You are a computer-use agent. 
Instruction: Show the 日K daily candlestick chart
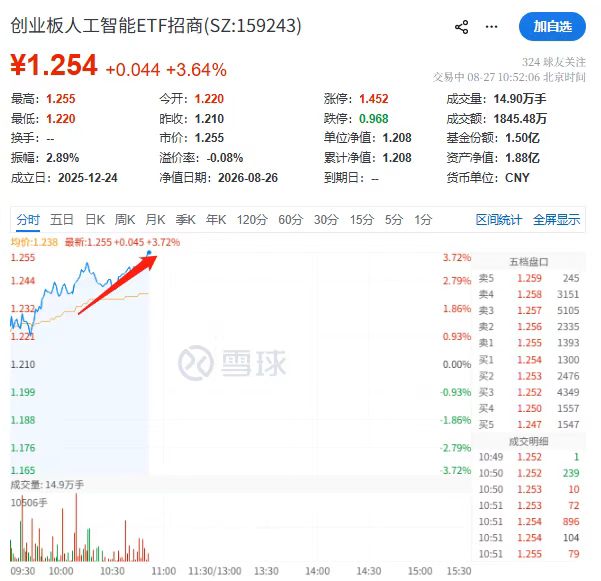tap(95, 220)
